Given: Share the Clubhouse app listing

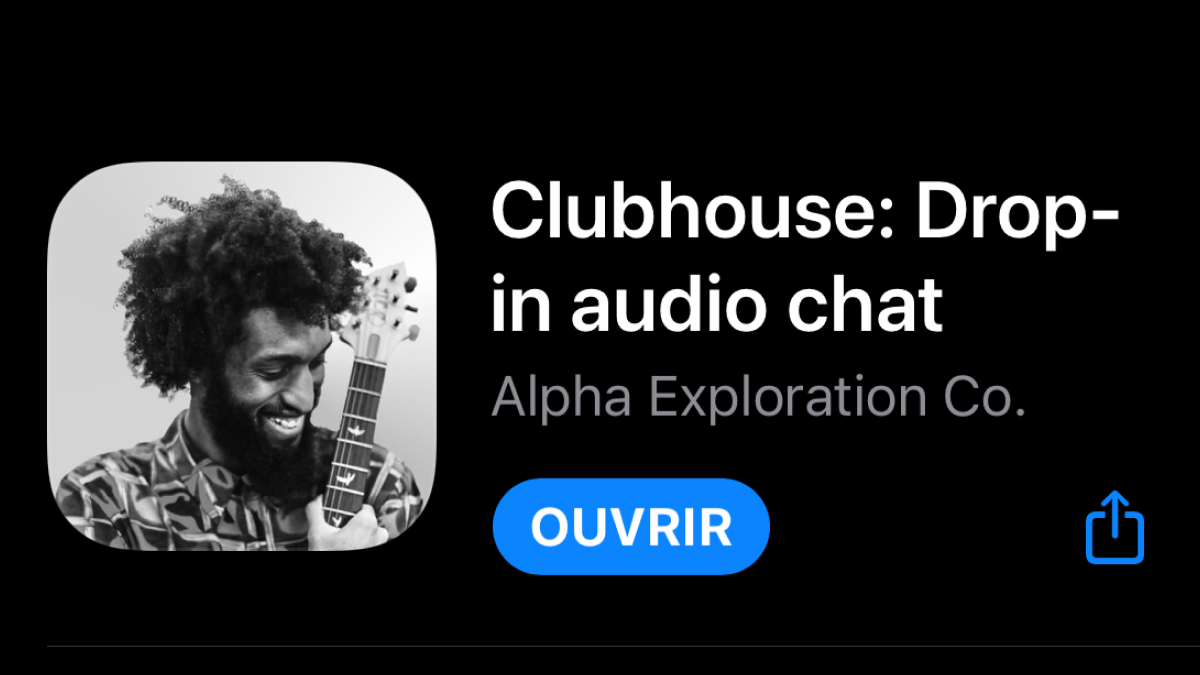Looking at the screenshot, I should pos(1114,527).
